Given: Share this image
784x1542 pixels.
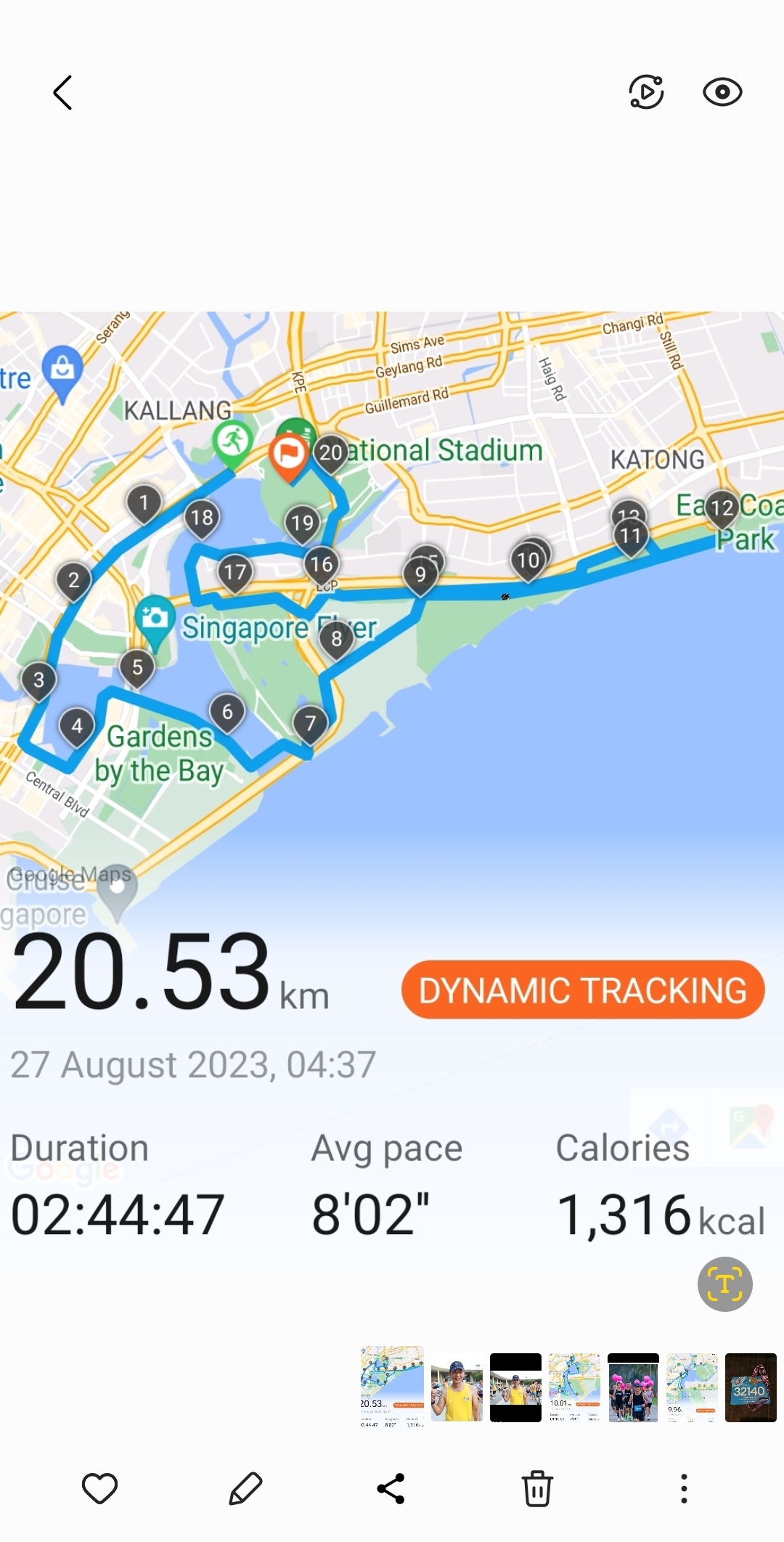Looking at the screenshot, I should click(x=391, y=1488).
